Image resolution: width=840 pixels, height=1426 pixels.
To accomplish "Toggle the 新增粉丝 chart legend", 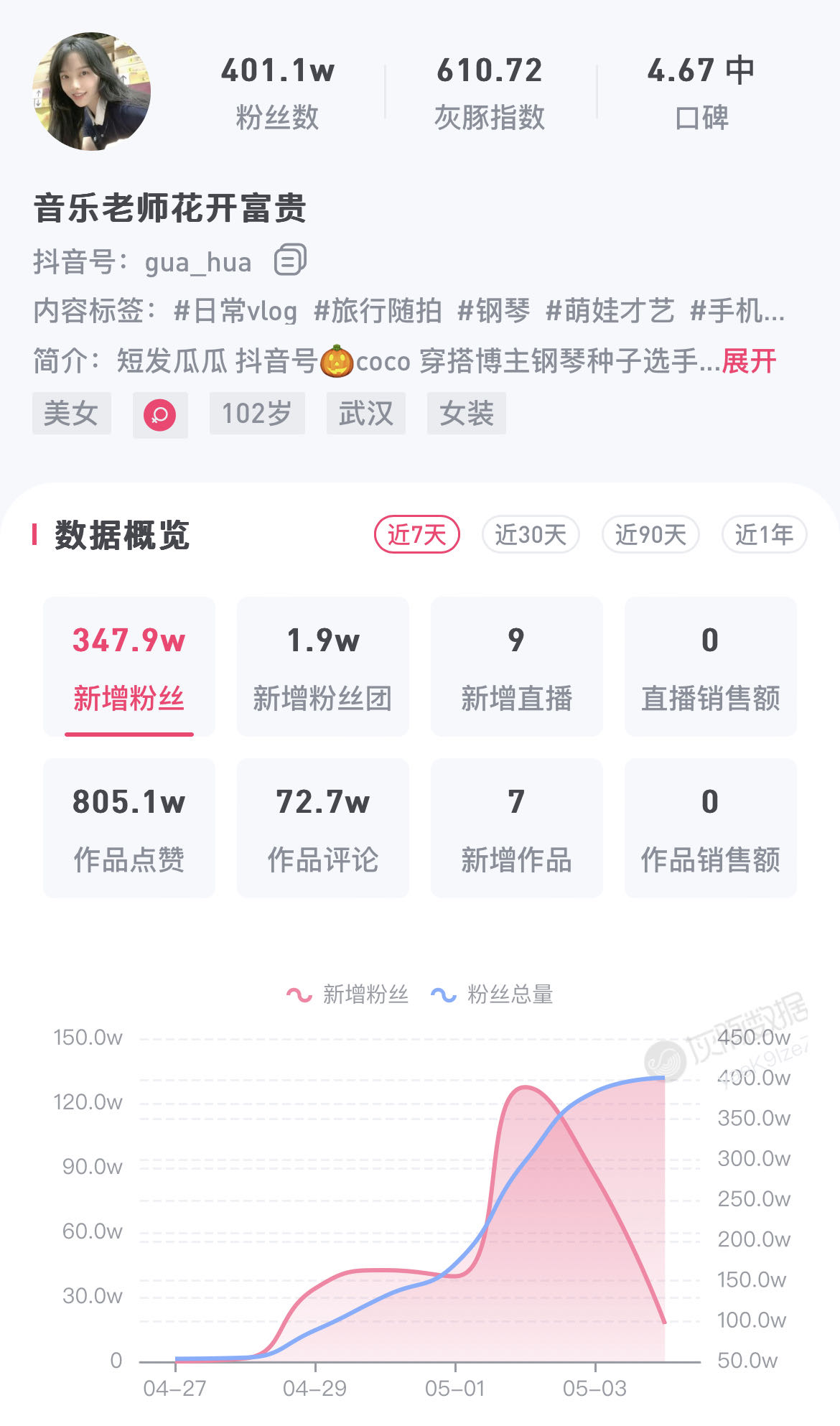I will (348, 994).
